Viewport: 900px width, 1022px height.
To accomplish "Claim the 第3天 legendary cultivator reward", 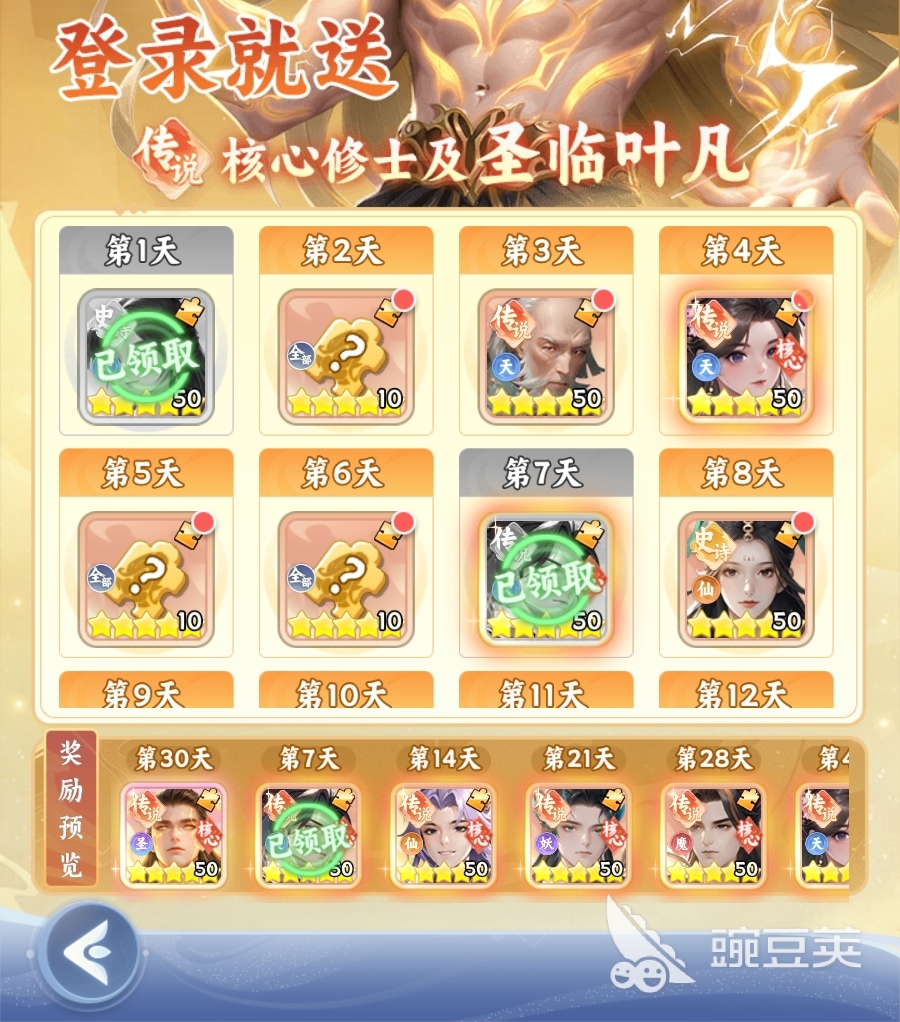I will point(546,357).
